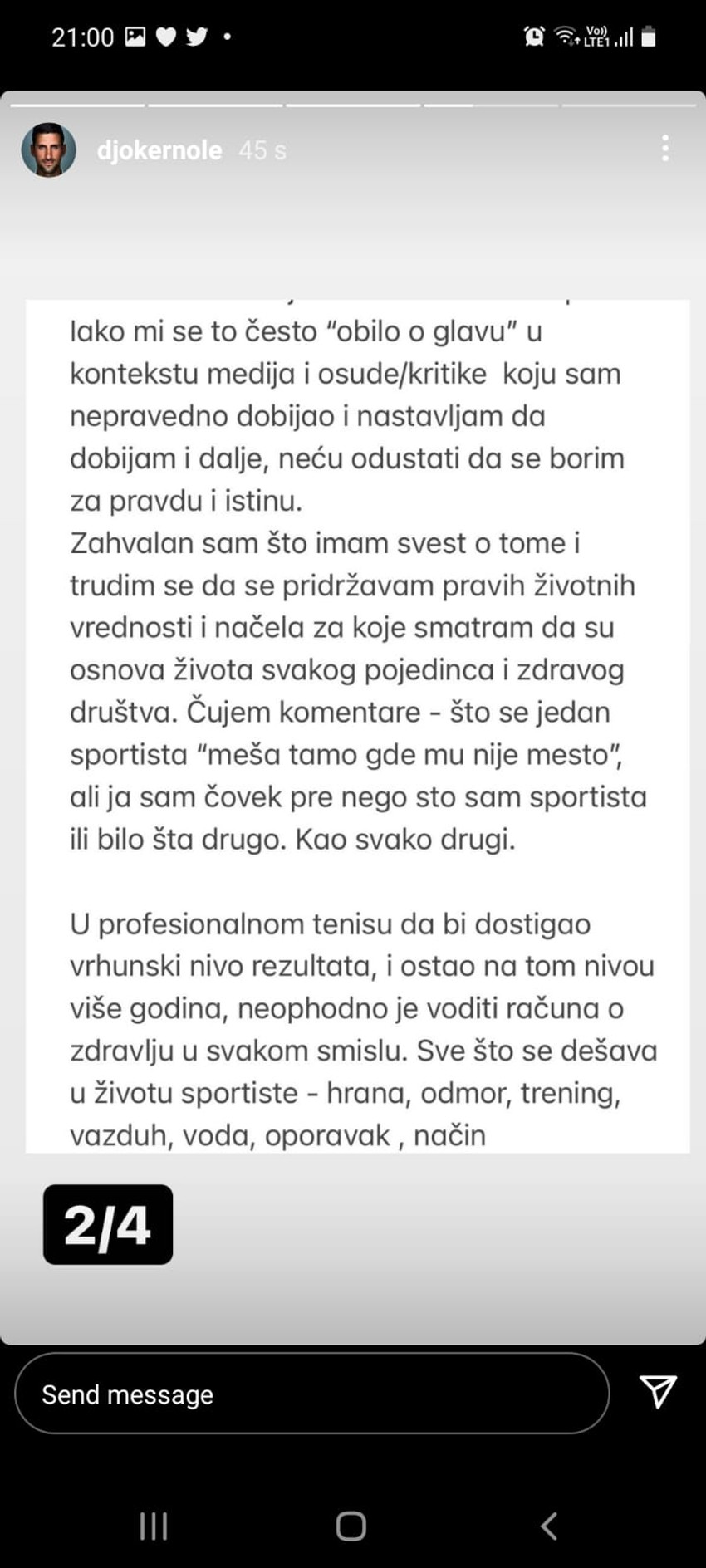
Task: Open djokernole's profile picture
Action: [48, 150]
